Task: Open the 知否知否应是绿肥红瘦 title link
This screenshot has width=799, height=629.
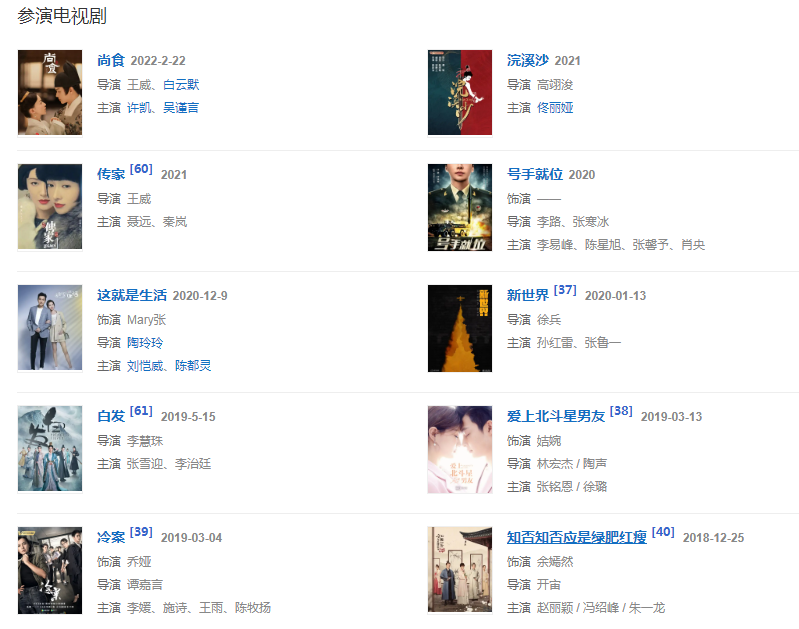Action: coord(576,538)
